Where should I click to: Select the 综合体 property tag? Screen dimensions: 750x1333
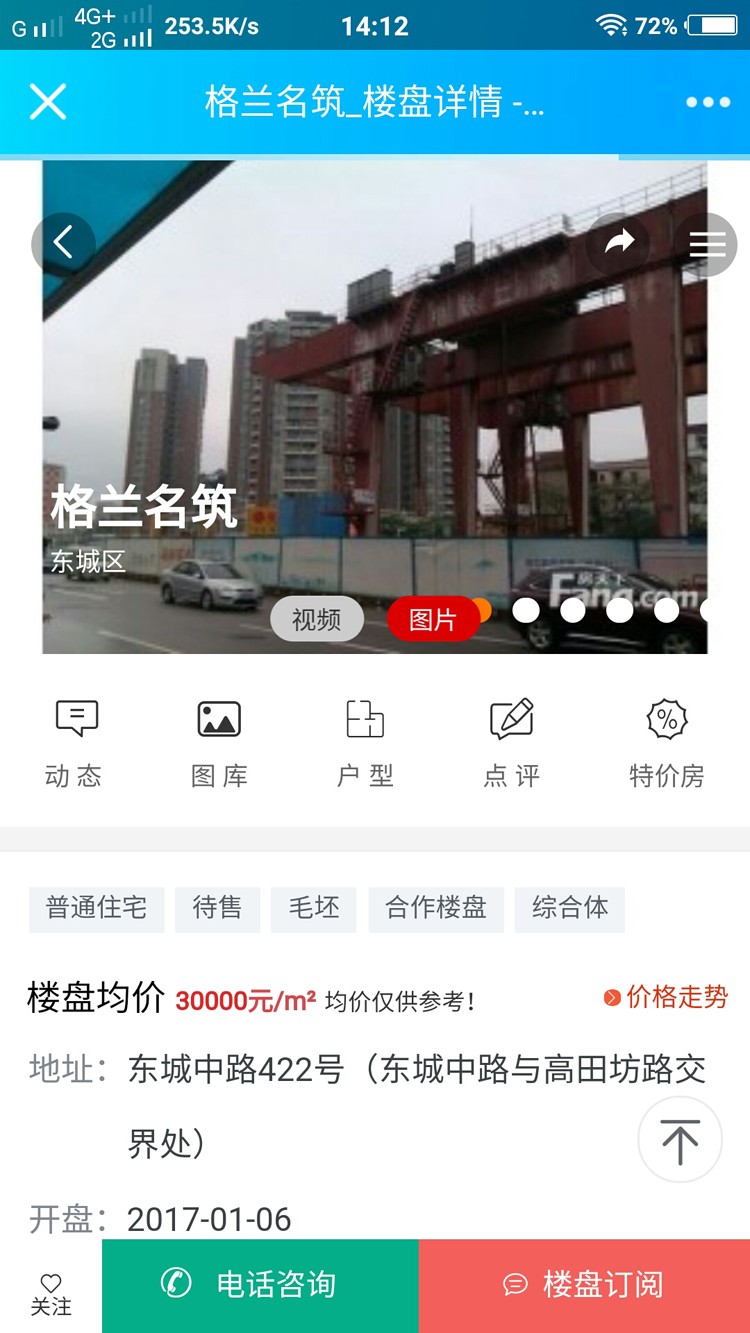click(x=570, y=909)
